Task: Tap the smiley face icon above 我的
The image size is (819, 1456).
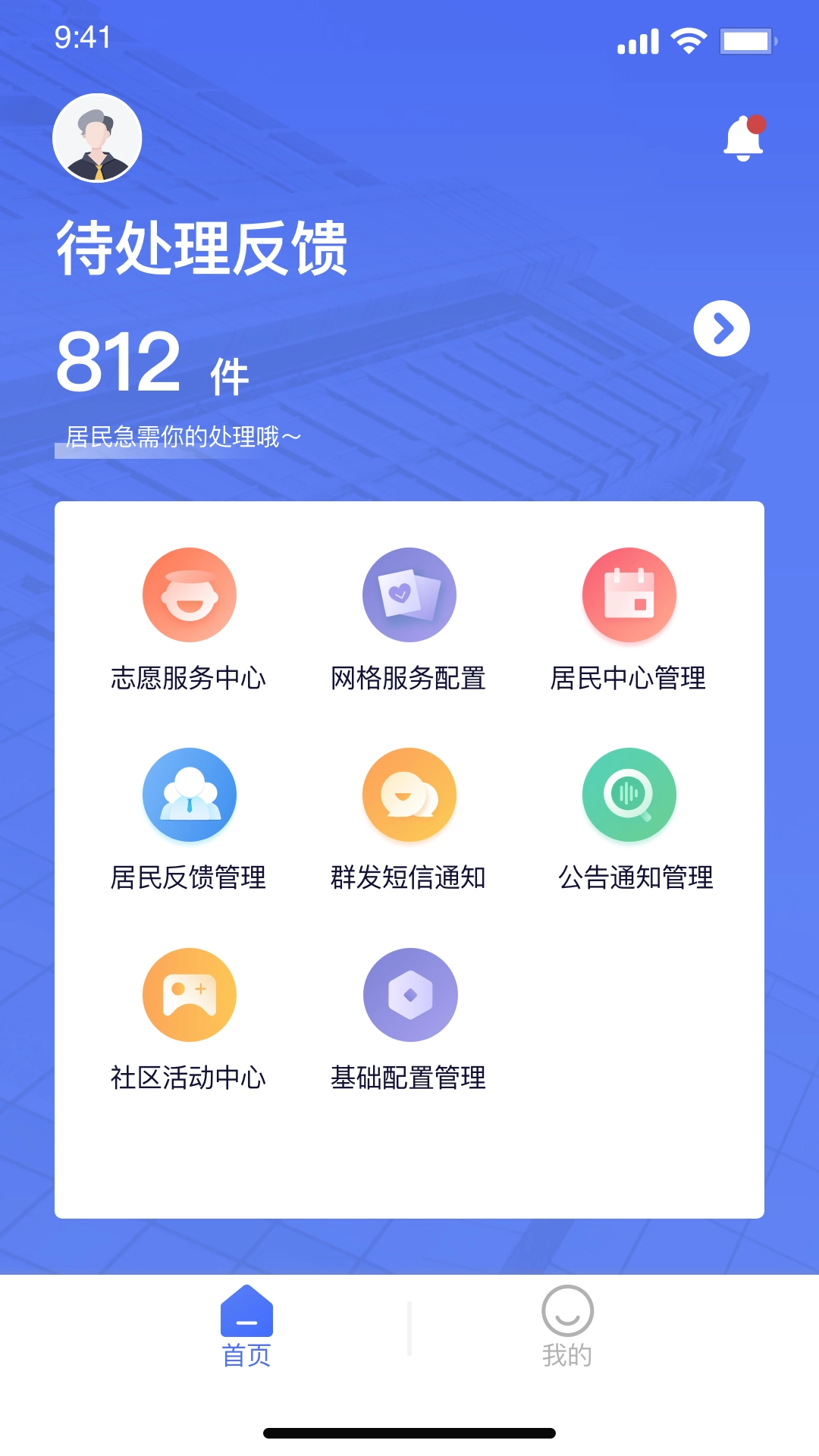Action: [566, 1309]
